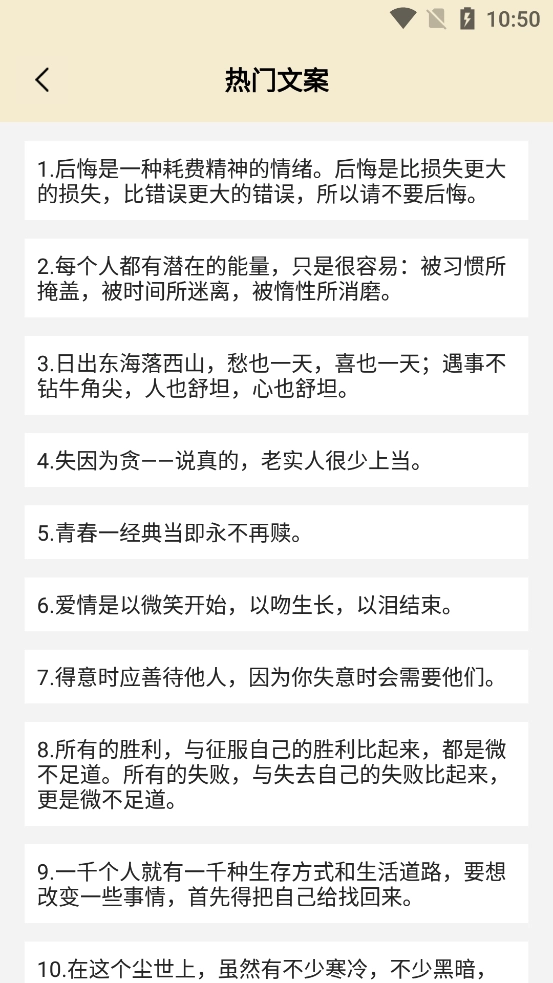The width and height of the screenshot is (553, 983).
Task: Open quote 6 about 爱情是以微笑开始
Action: click(x=276, y=604)
